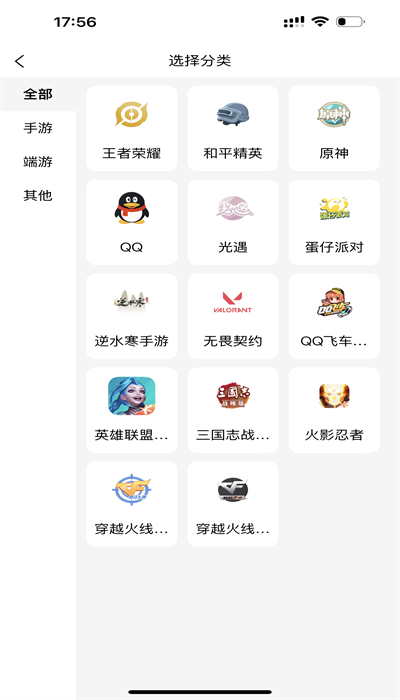
Task: Pick the 原神 category card
Action: coord(334,129)
